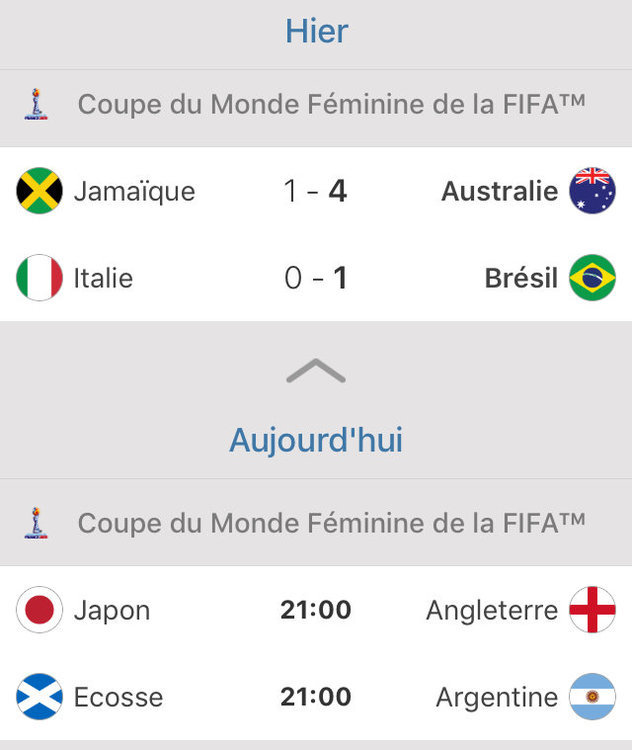632x750 pixels.
Task: Open the Italie vs Brésil match
Action: [x=316, y=278]
